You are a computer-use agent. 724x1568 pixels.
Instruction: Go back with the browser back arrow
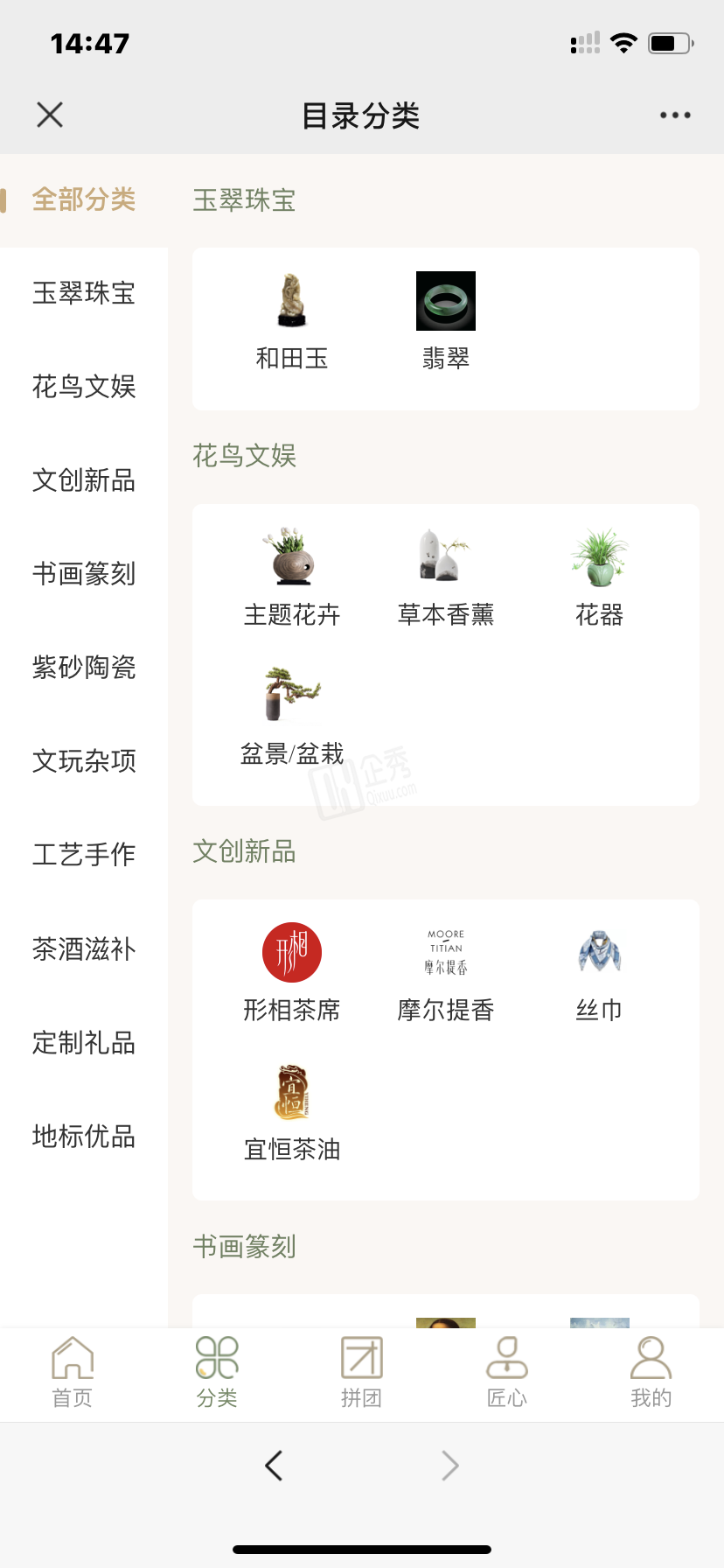tap(274, 1465)
